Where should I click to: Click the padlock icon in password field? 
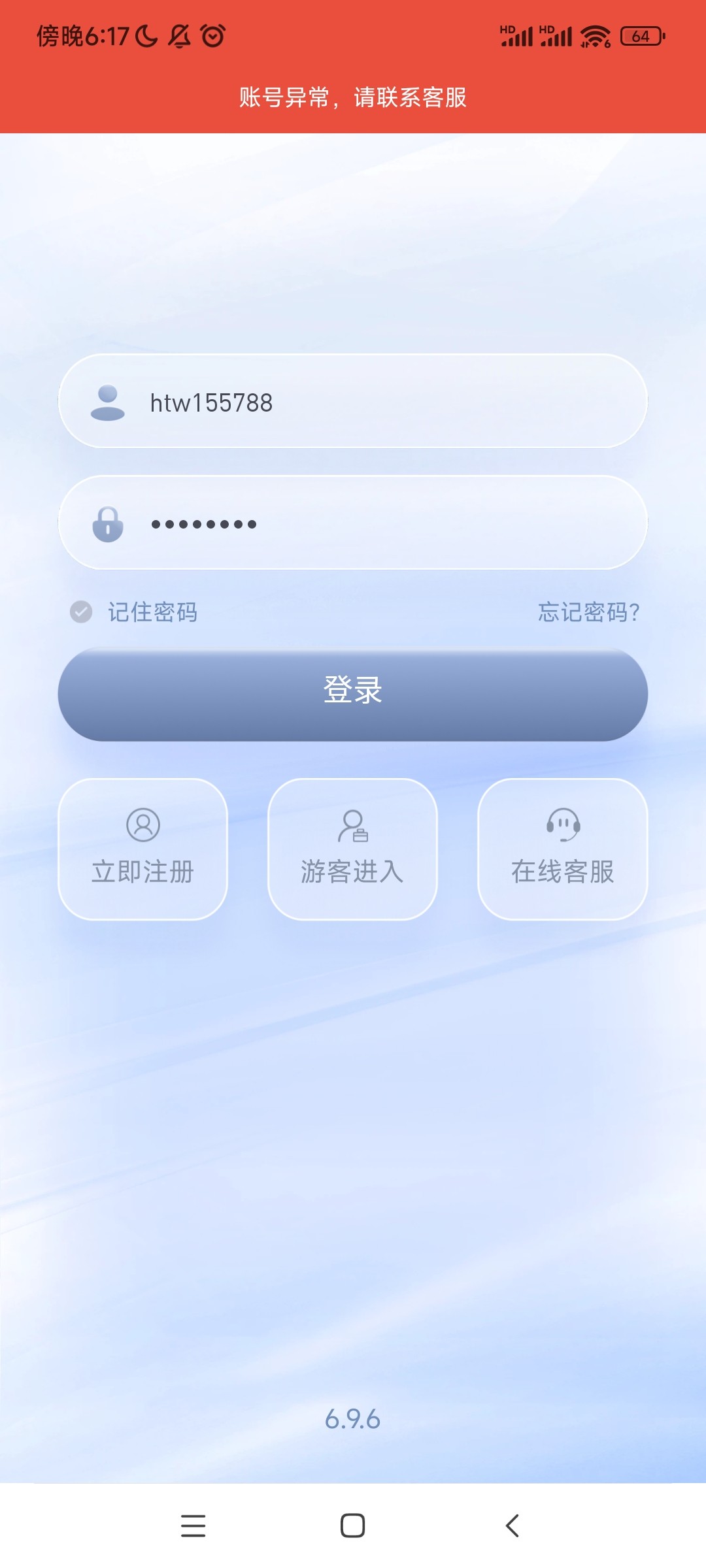pyautogui.click(x=109, y=524)
